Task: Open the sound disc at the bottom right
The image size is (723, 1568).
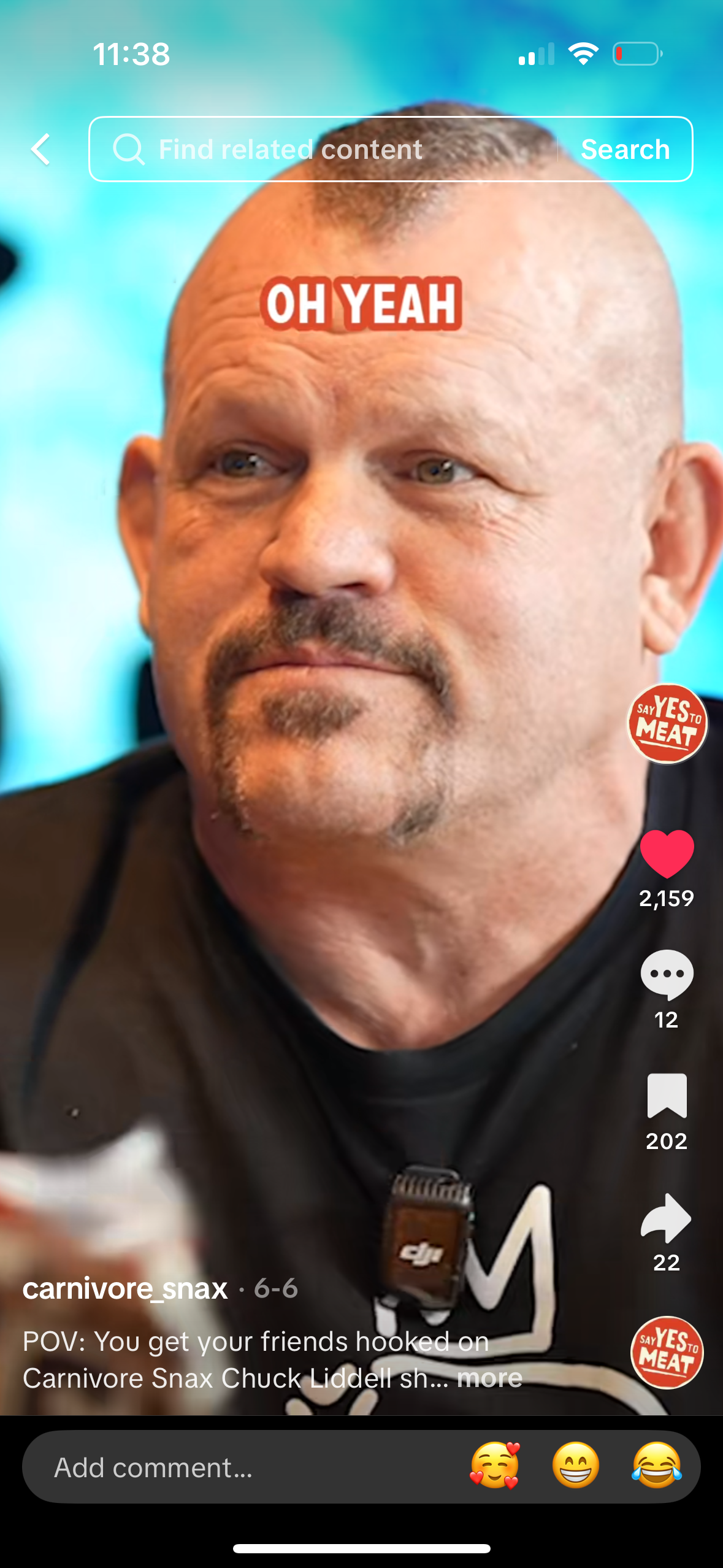Action: pyautogui.click(x=667, y=1353)
